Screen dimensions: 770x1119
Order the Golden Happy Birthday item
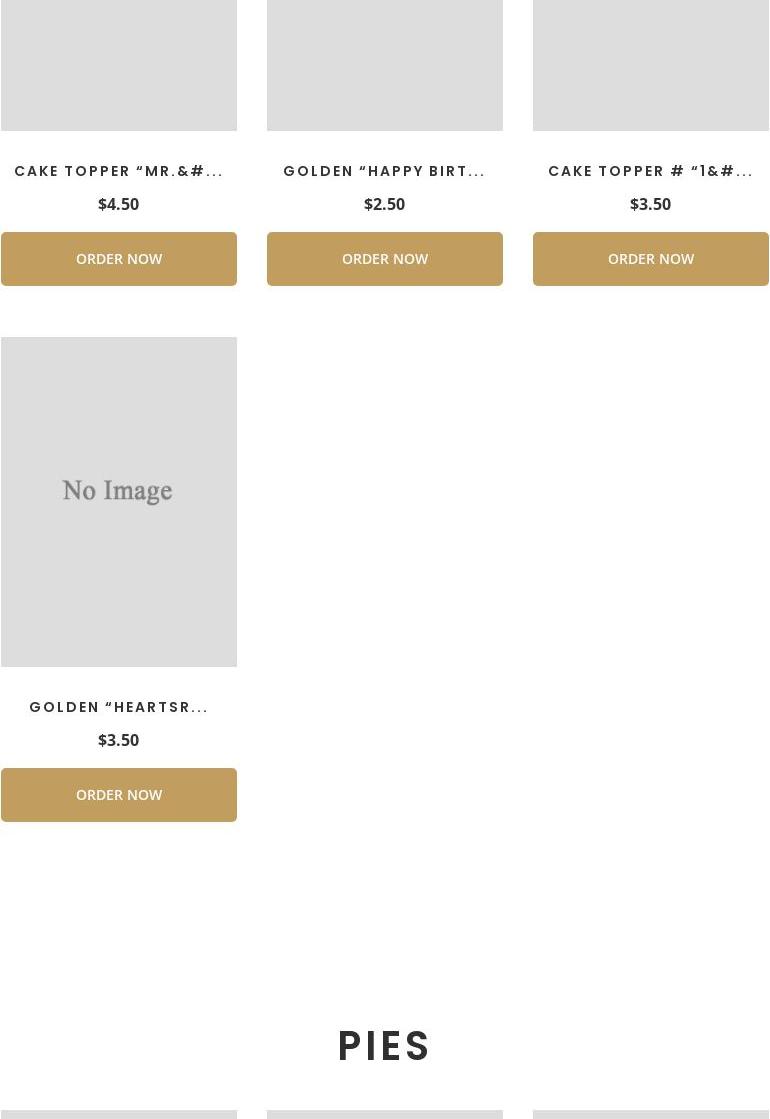click(384, 259)
